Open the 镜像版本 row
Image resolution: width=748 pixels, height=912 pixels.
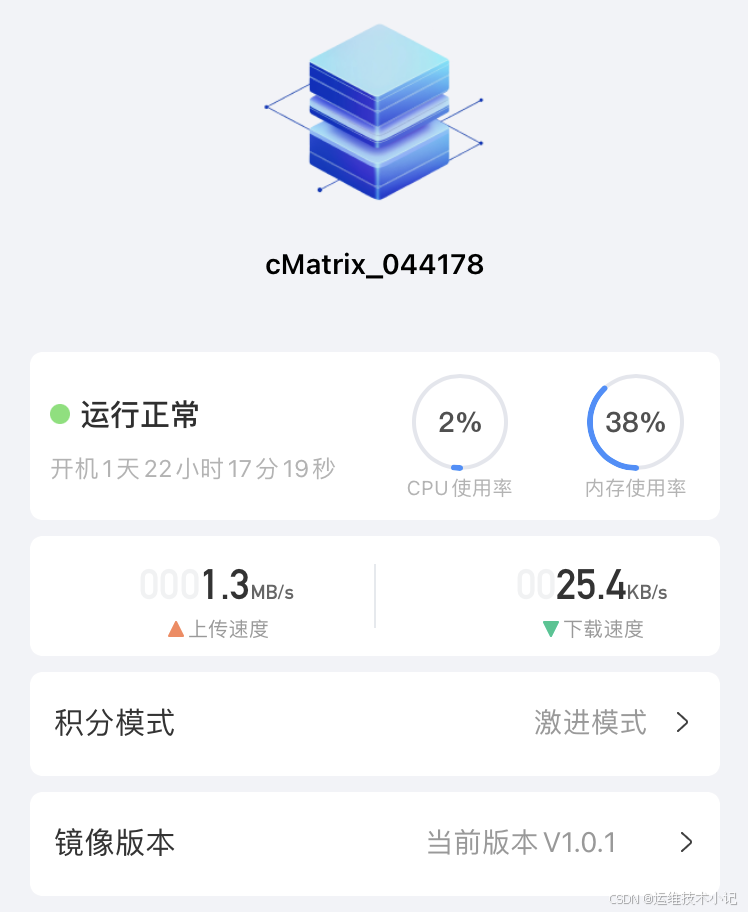coord(374,843)
